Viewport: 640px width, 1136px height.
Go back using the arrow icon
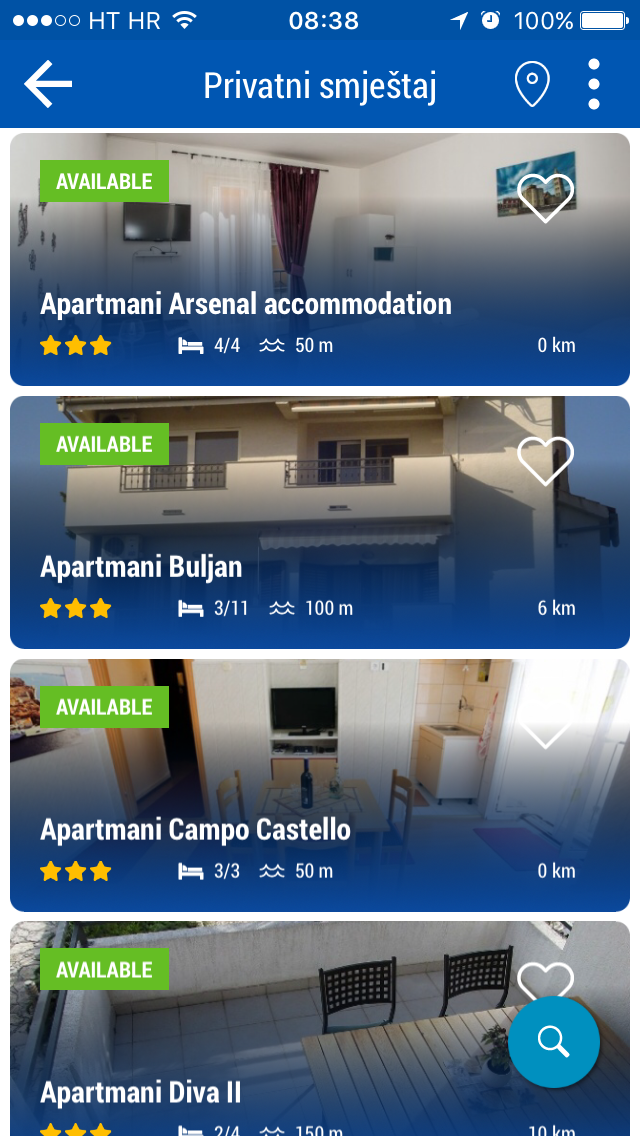(48, 84)
